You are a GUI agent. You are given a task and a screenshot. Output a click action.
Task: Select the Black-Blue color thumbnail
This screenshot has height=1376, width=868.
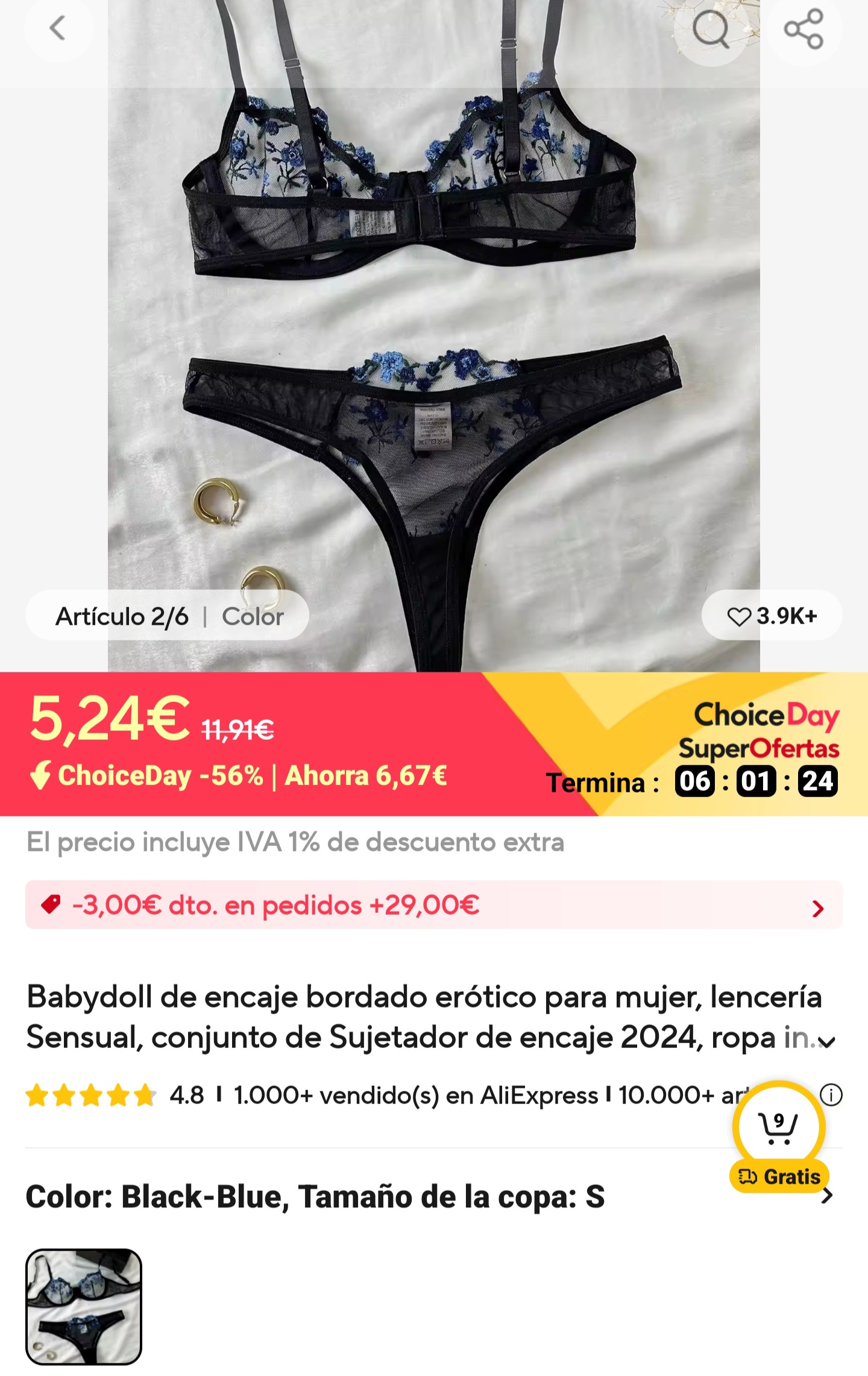(84, 1306)
